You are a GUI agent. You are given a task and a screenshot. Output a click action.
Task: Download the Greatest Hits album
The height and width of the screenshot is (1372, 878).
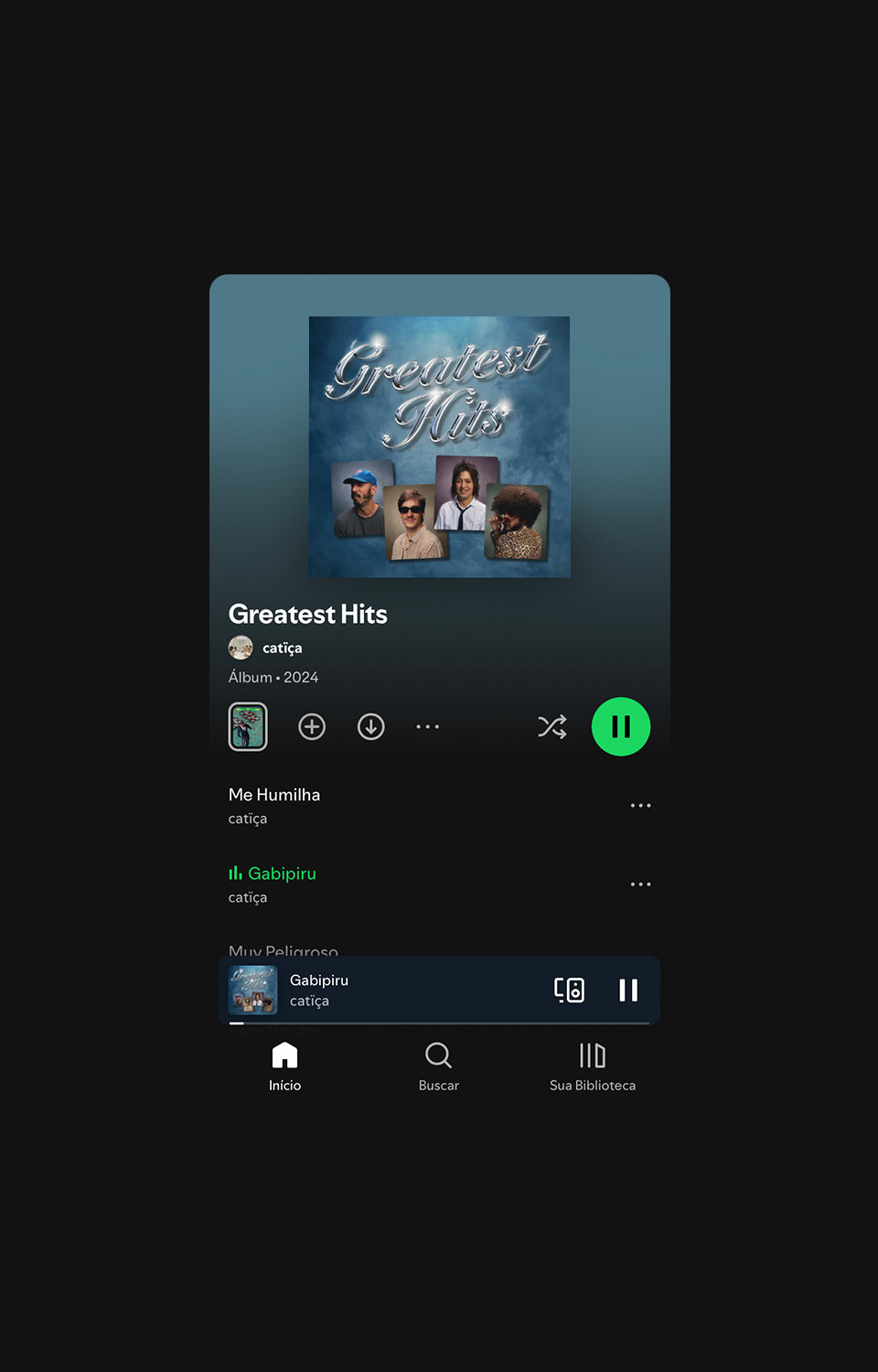[x=370, y=727]
